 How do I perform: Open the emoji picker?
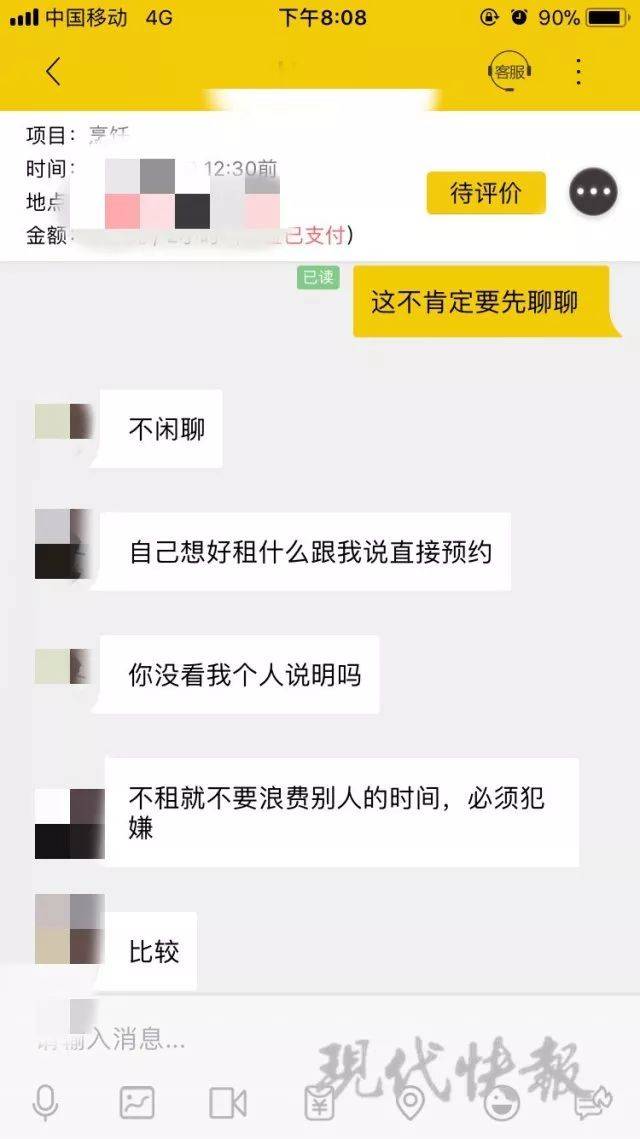pyautogui.click(x=501, y=1103)
